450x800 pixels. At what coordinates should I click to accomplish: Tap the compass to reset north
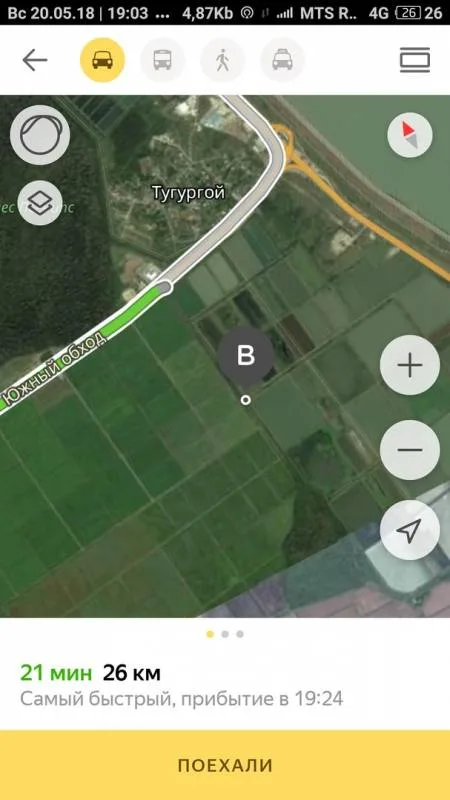pos(410,135)
